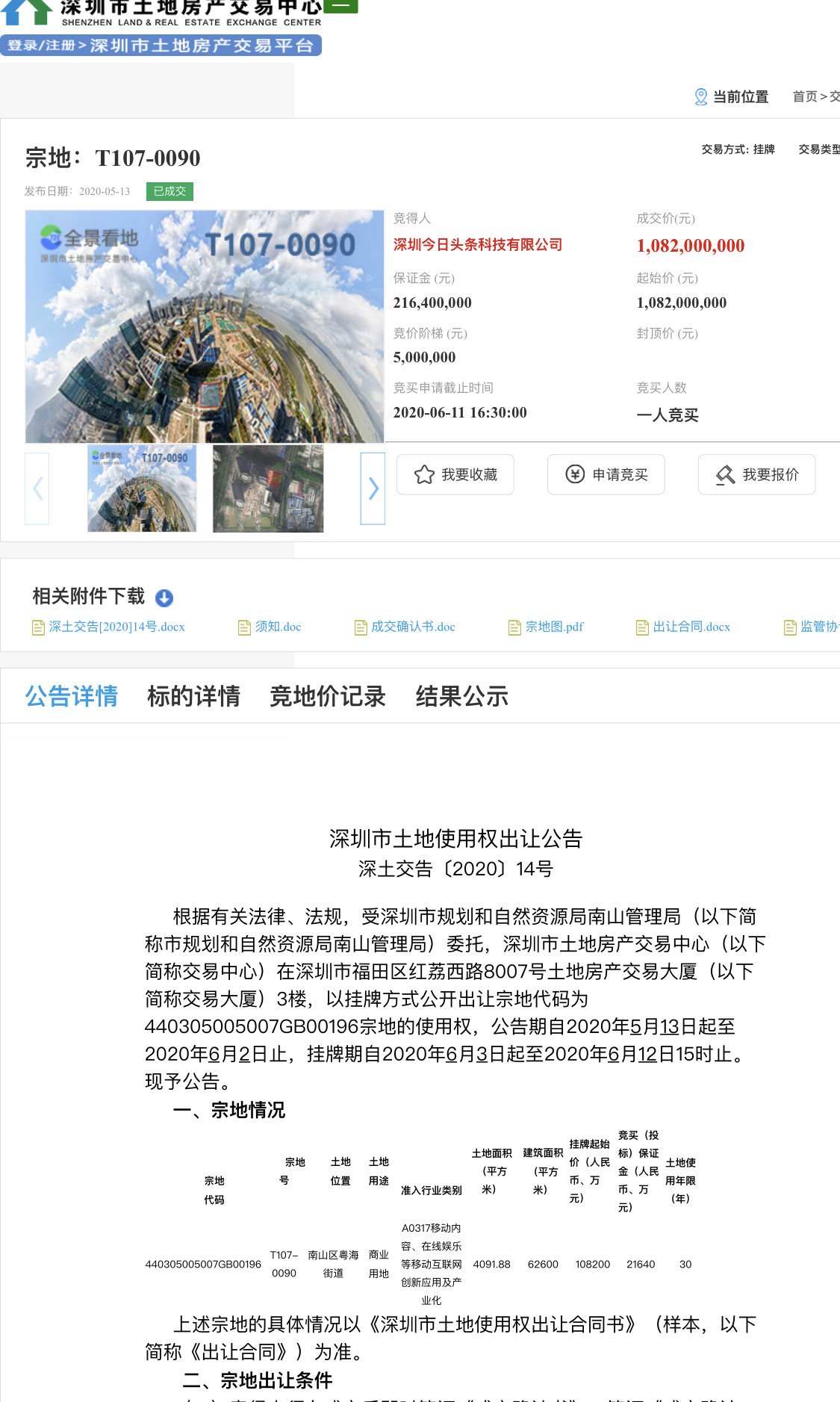840x1402 pixels.
Task: Switch to the 标的详情 tab
Action: [x=193, y=696]
